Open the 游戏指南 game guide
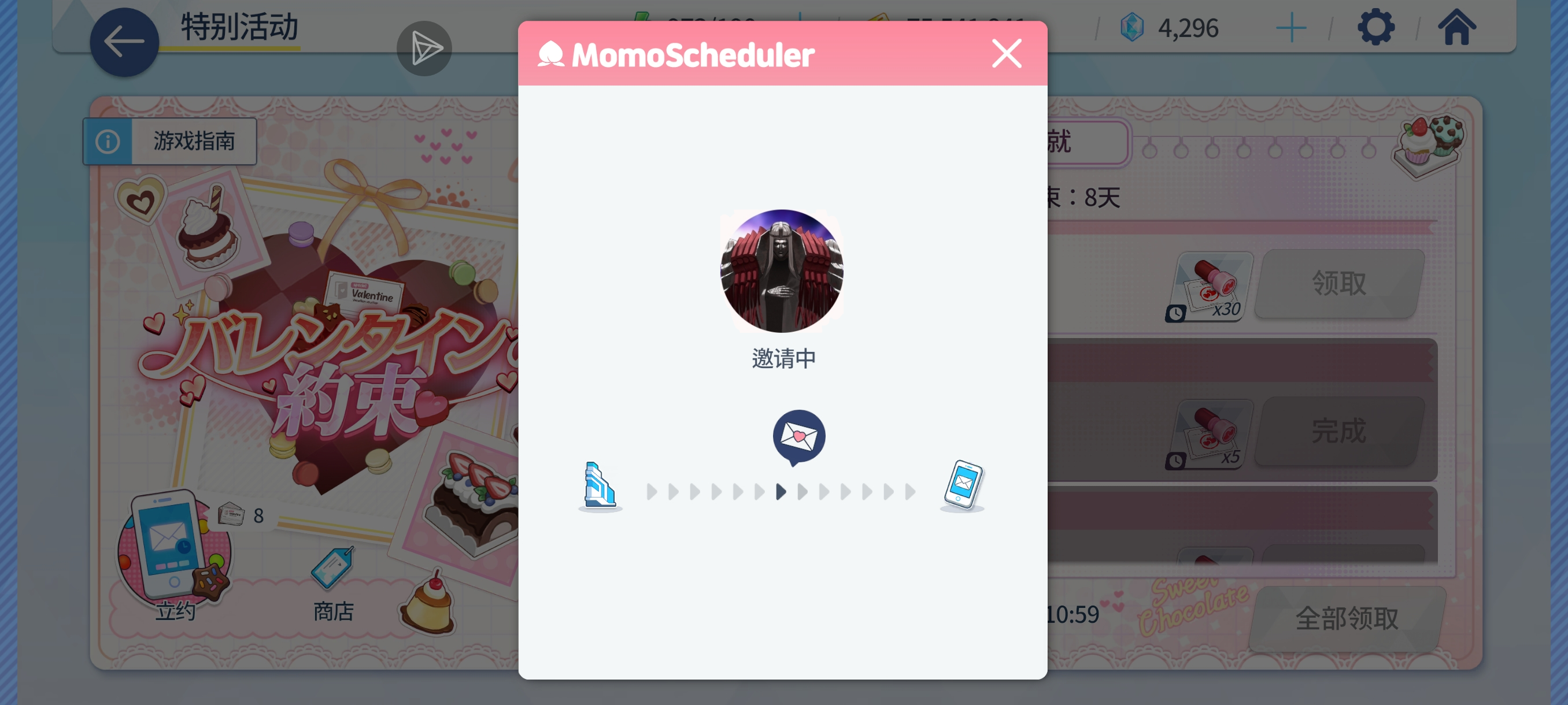Screen dimensions: 1568x705 (170, 141)
